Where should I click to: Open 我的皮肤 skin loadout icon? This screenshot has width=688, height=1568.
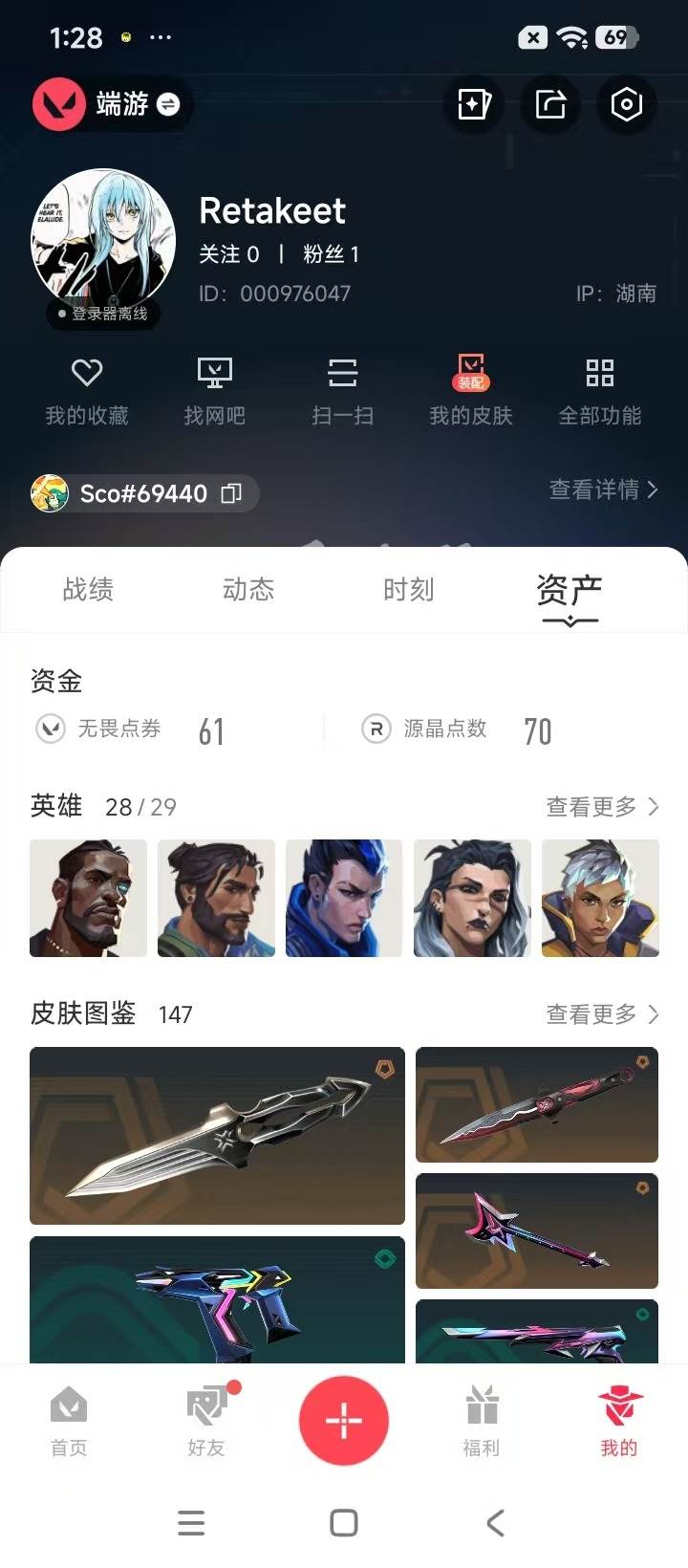tap(472, 388)
